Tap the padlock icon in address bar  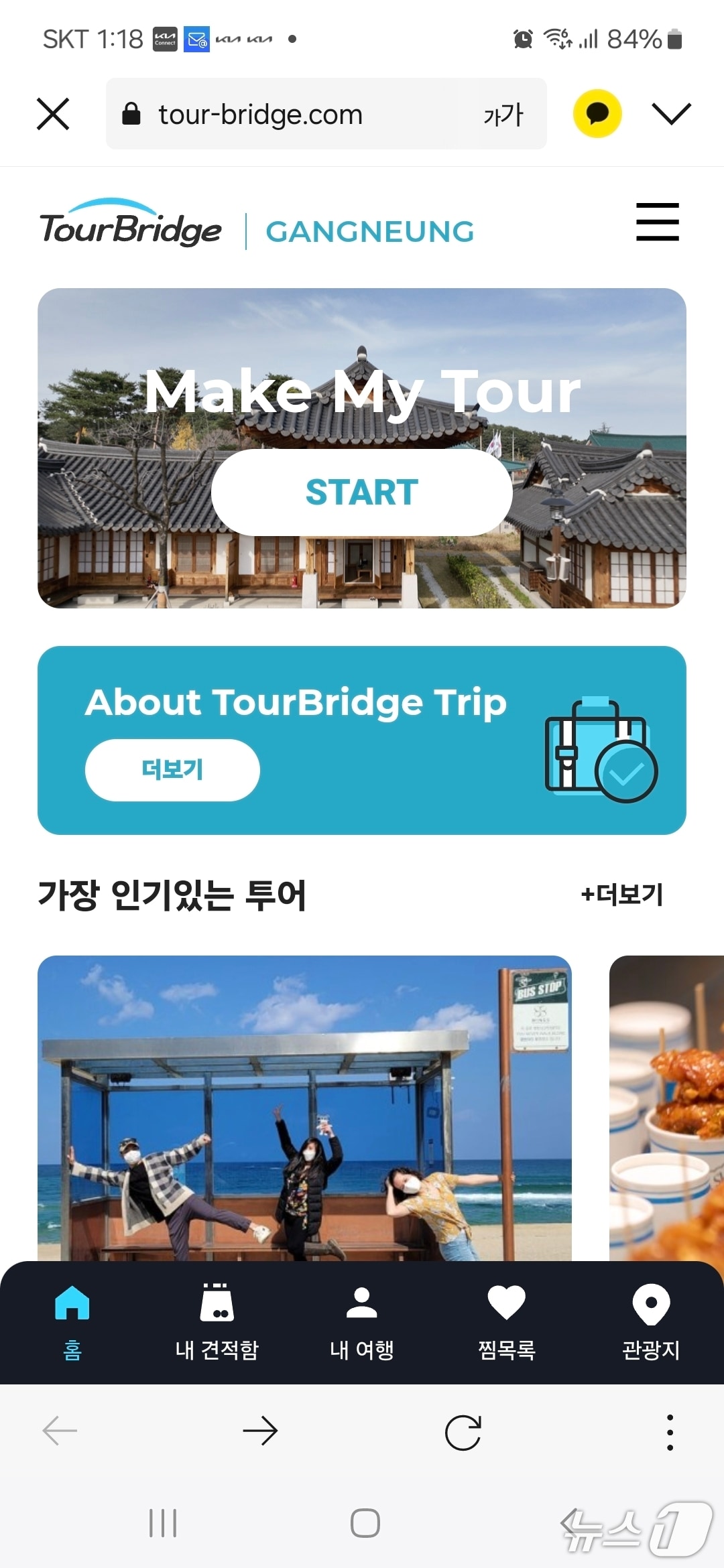click(131, 113)
